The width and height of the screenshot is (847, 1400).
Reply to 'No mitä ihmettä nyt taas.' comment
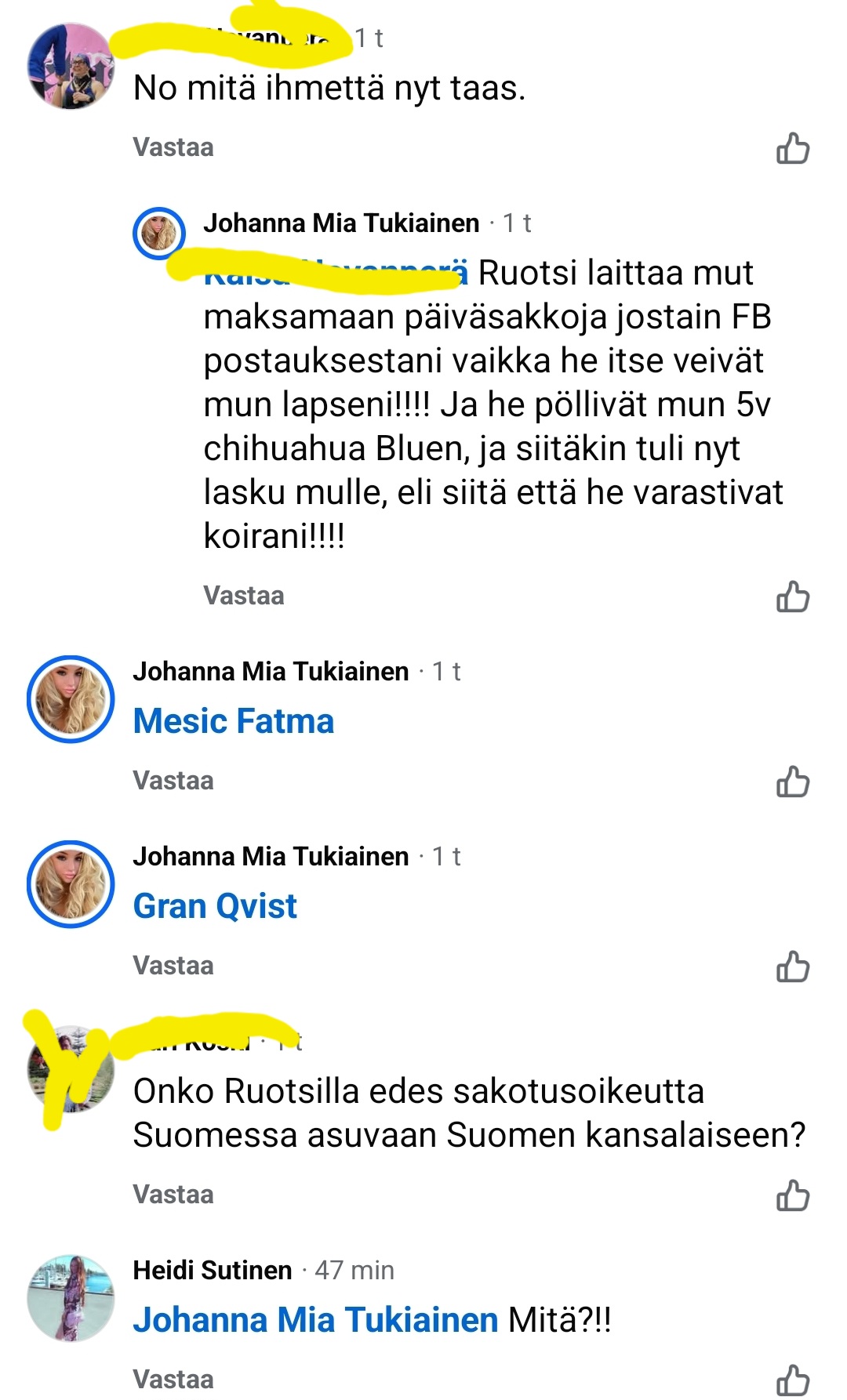173,147
